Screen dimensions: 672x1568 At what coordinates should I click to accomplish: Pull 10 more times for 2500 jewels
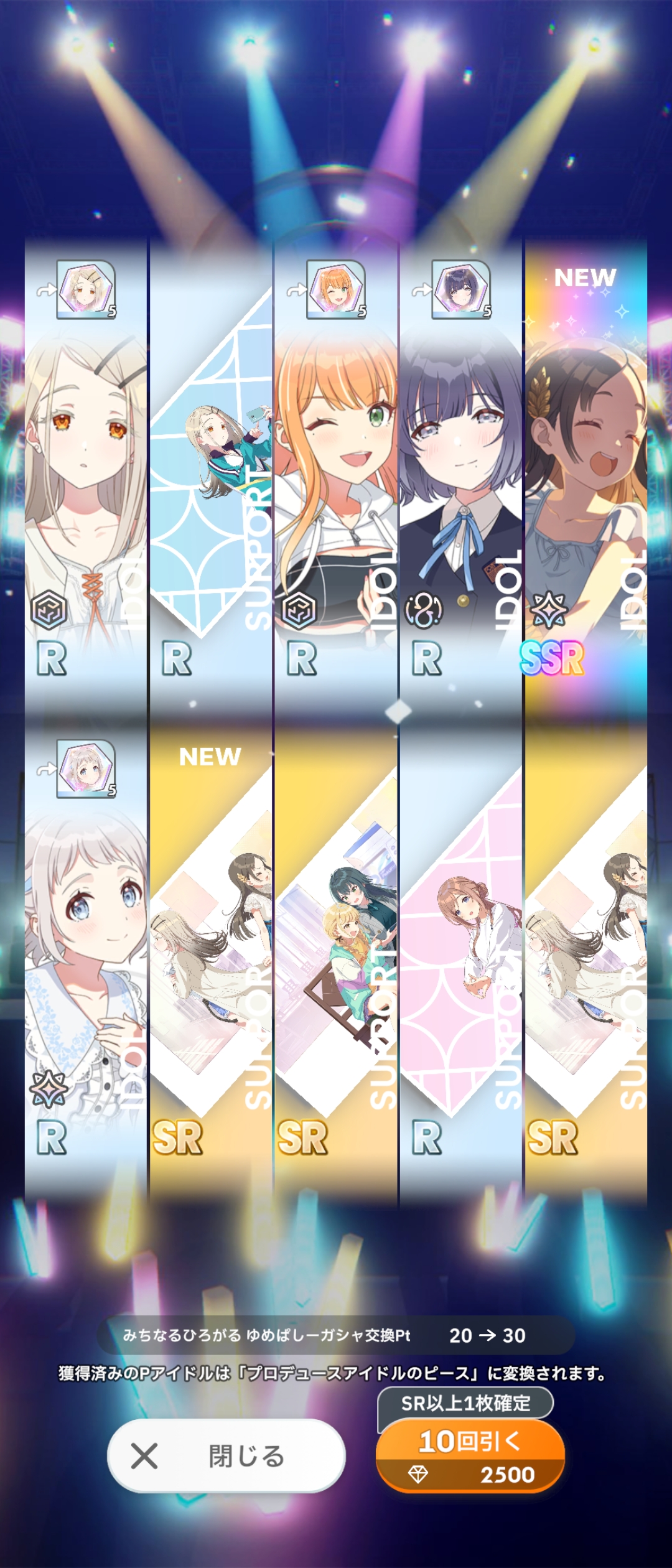470,1455
